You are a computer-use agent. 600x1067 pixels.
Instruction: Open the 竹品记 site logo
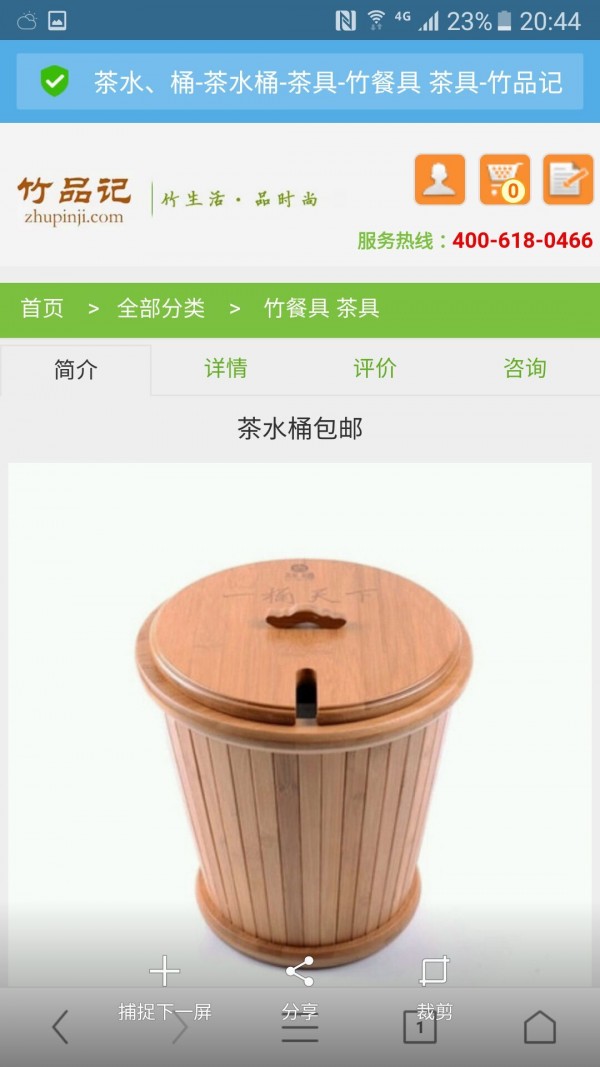point(74,198)
